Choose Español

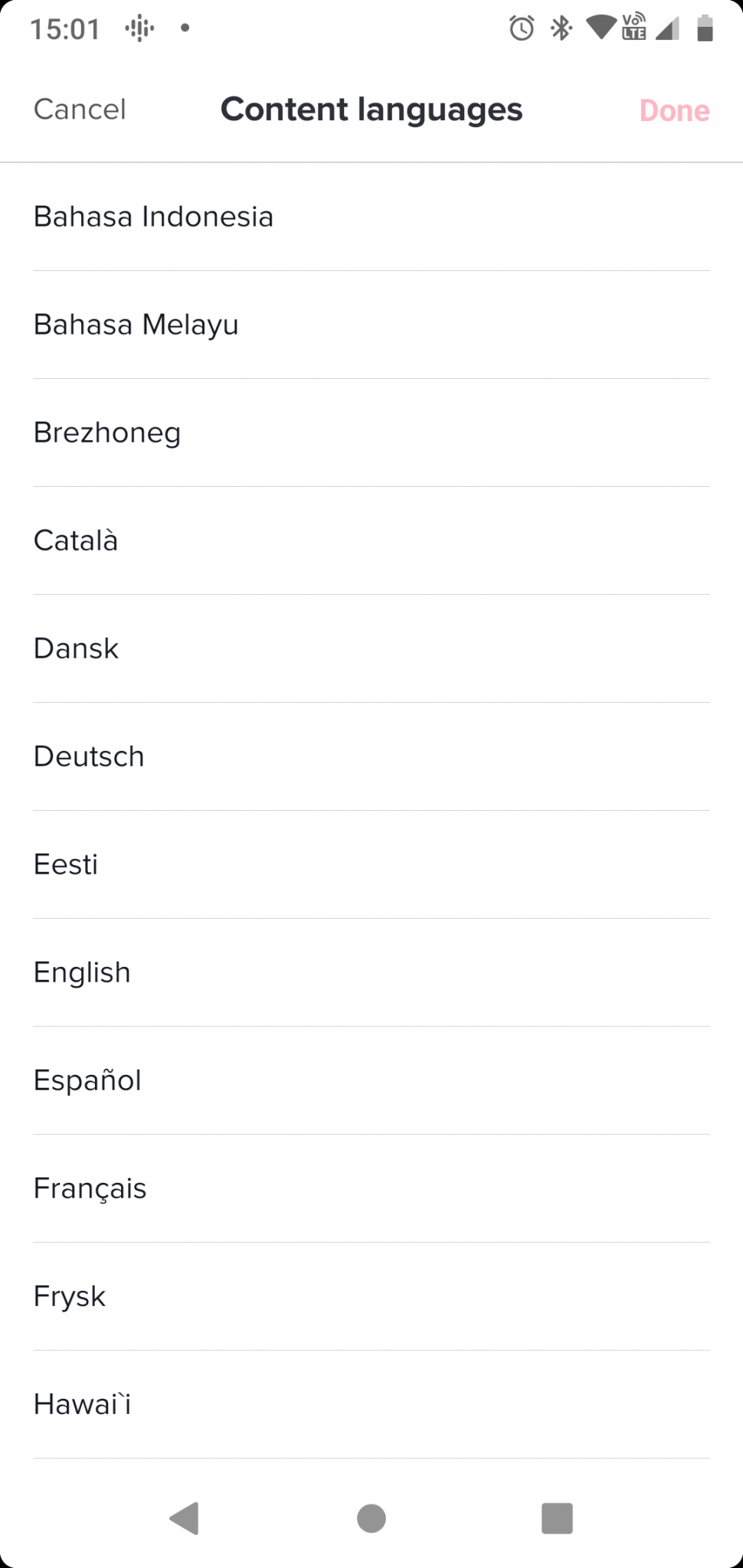371,1080
